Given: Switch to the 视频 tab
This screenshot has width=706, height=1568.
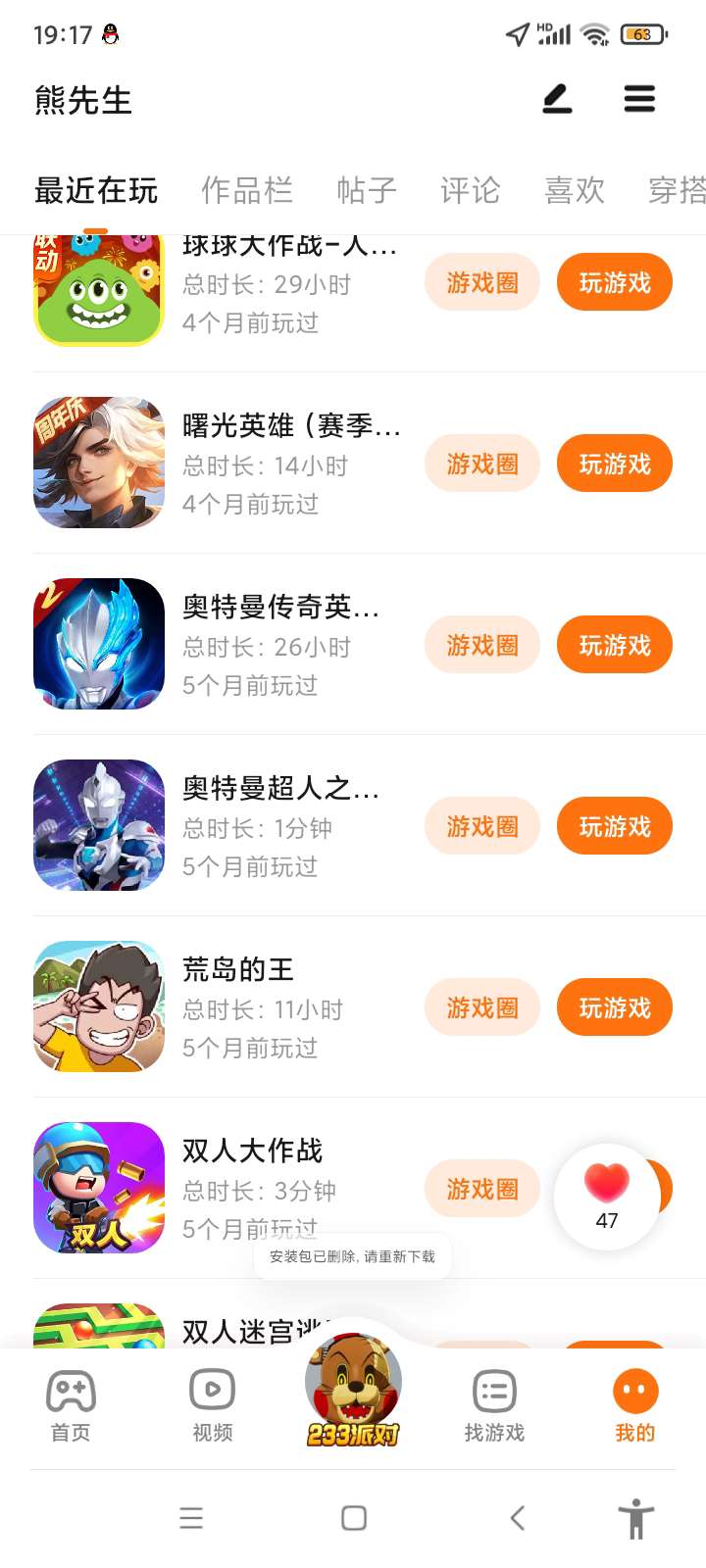Looking at the screenshot, I should pos(213,1405).
